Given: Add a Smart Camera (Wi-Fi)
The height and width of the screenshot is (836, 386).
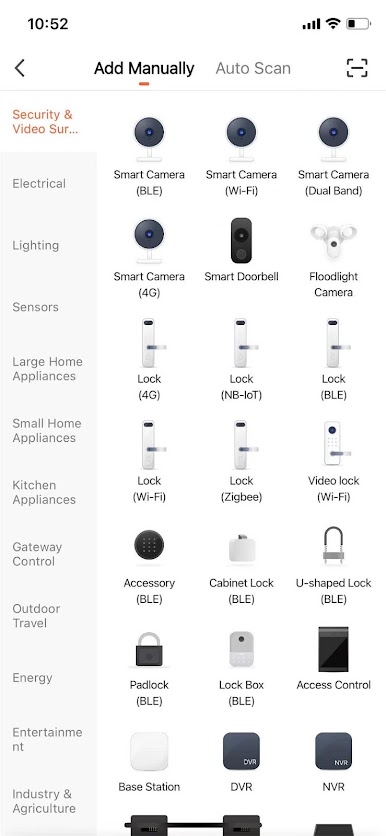Looking at the screenshot, I should (242, 157).
